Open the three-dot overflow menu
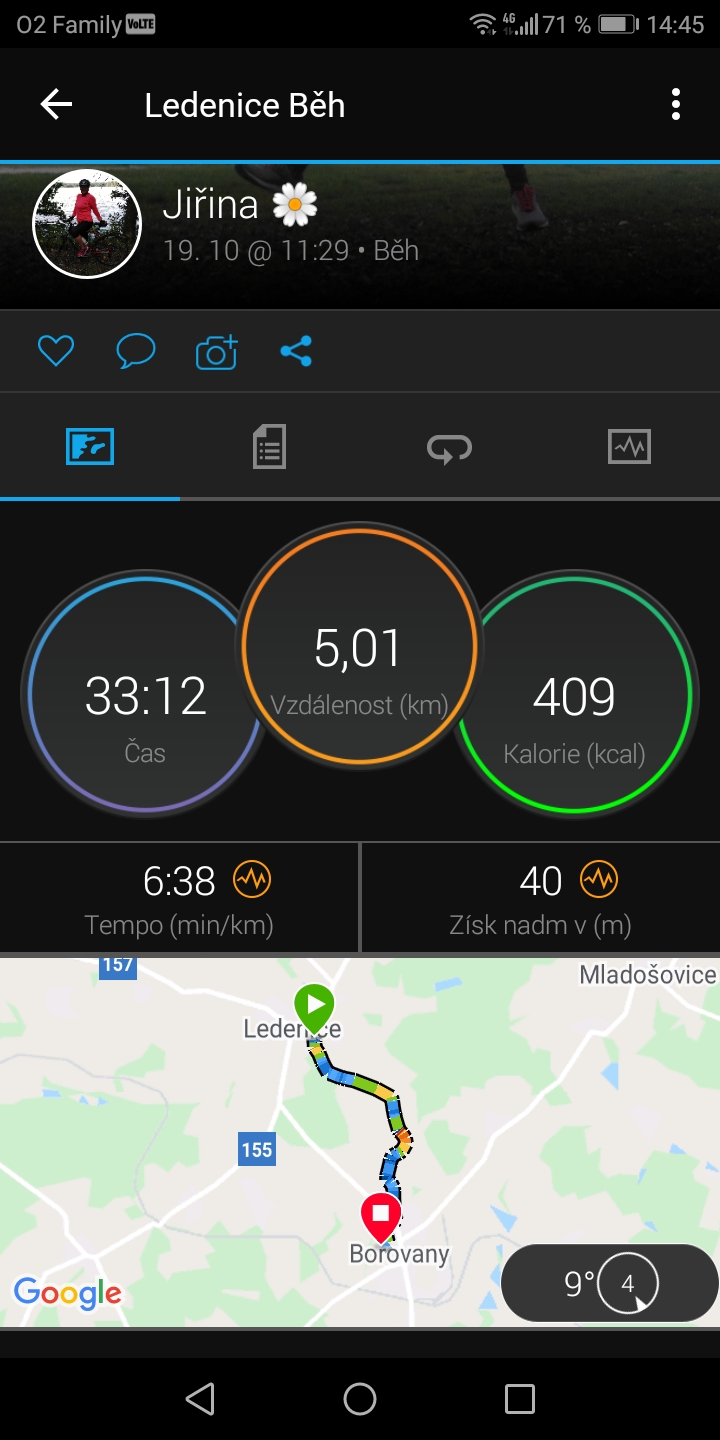720x1440 pixels. pos(676,104)
